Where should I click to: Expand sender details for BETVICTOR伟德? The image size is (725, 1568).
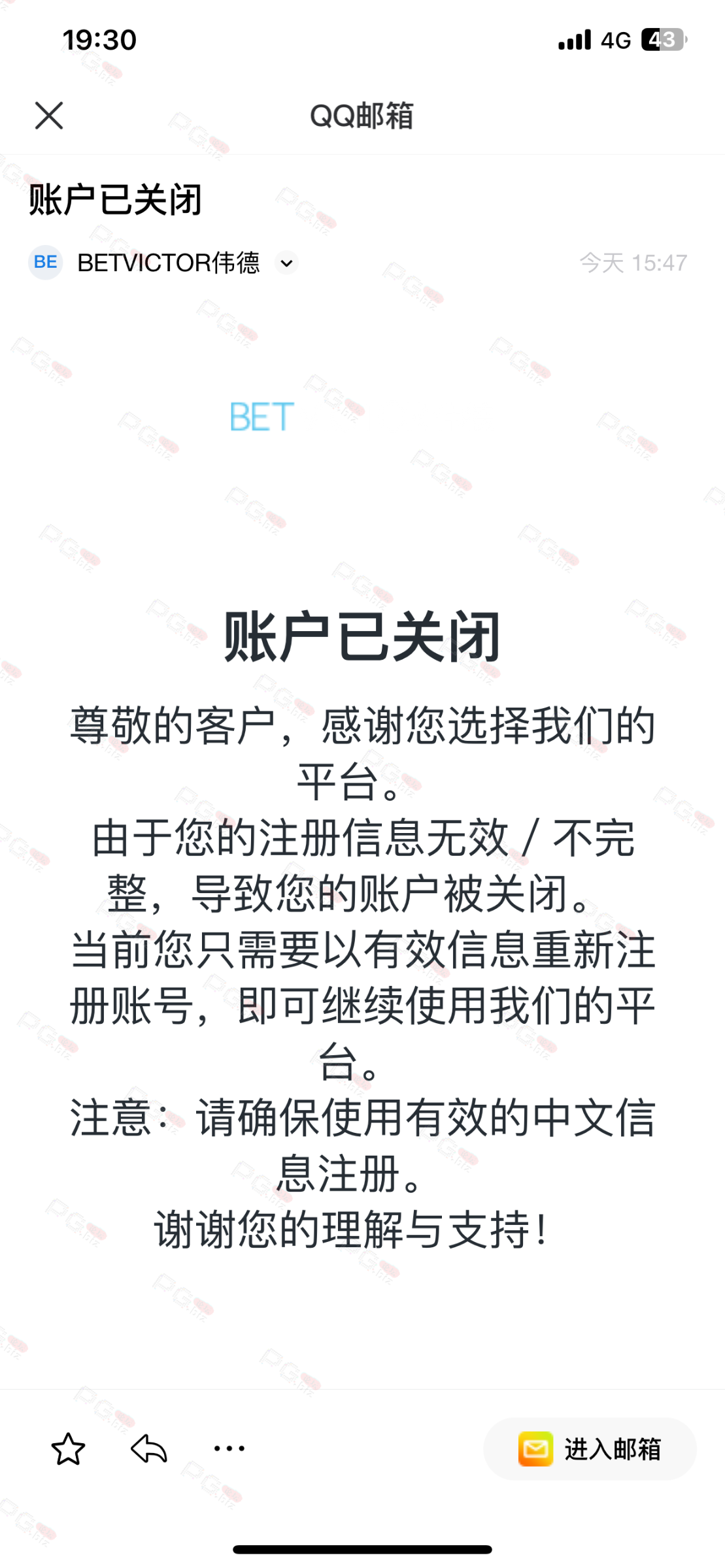pyautogui.click(x=286, y=263)
